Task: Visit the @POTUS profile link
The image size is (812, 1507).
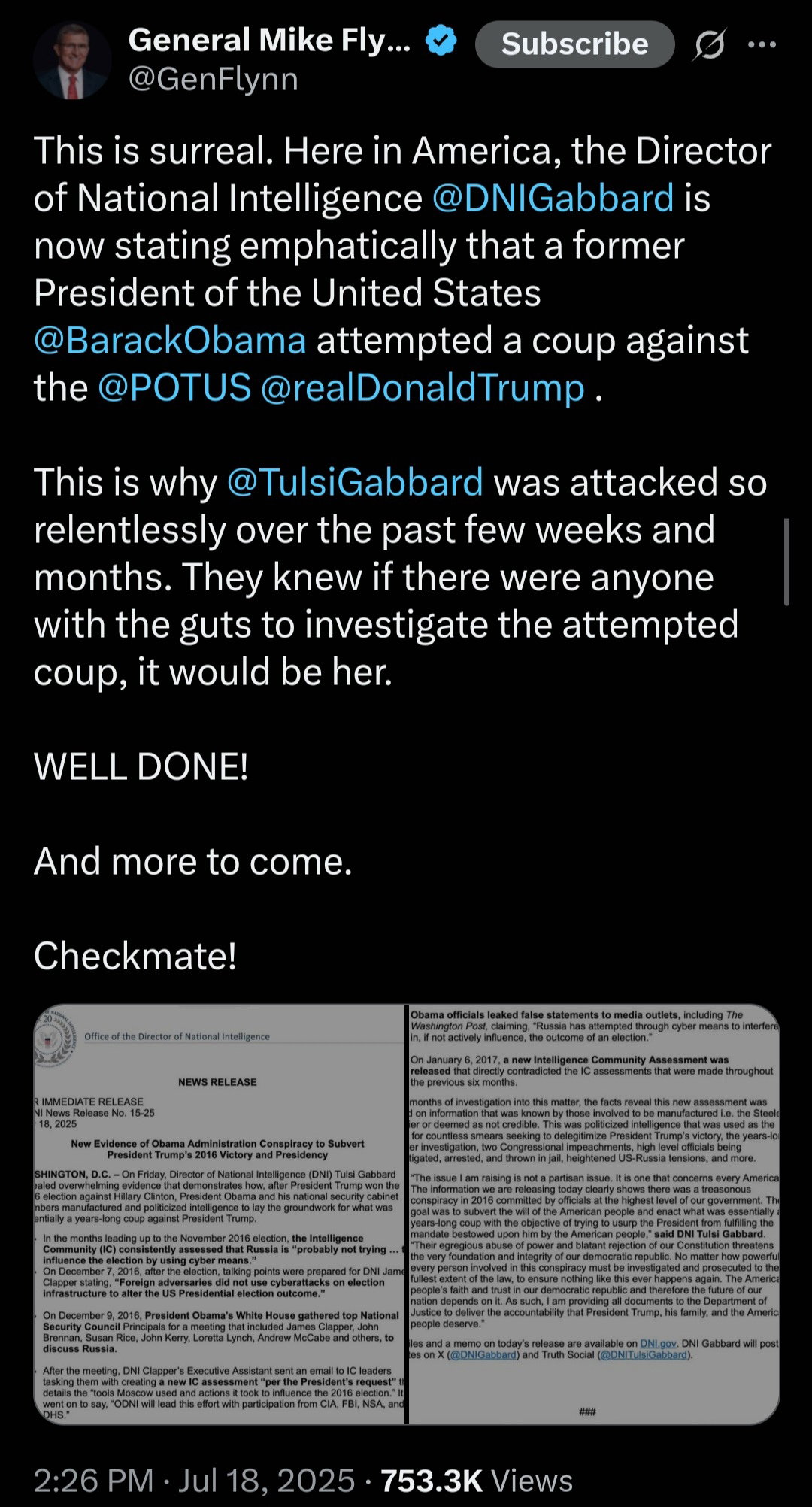Action: click(x=174, y=388)
